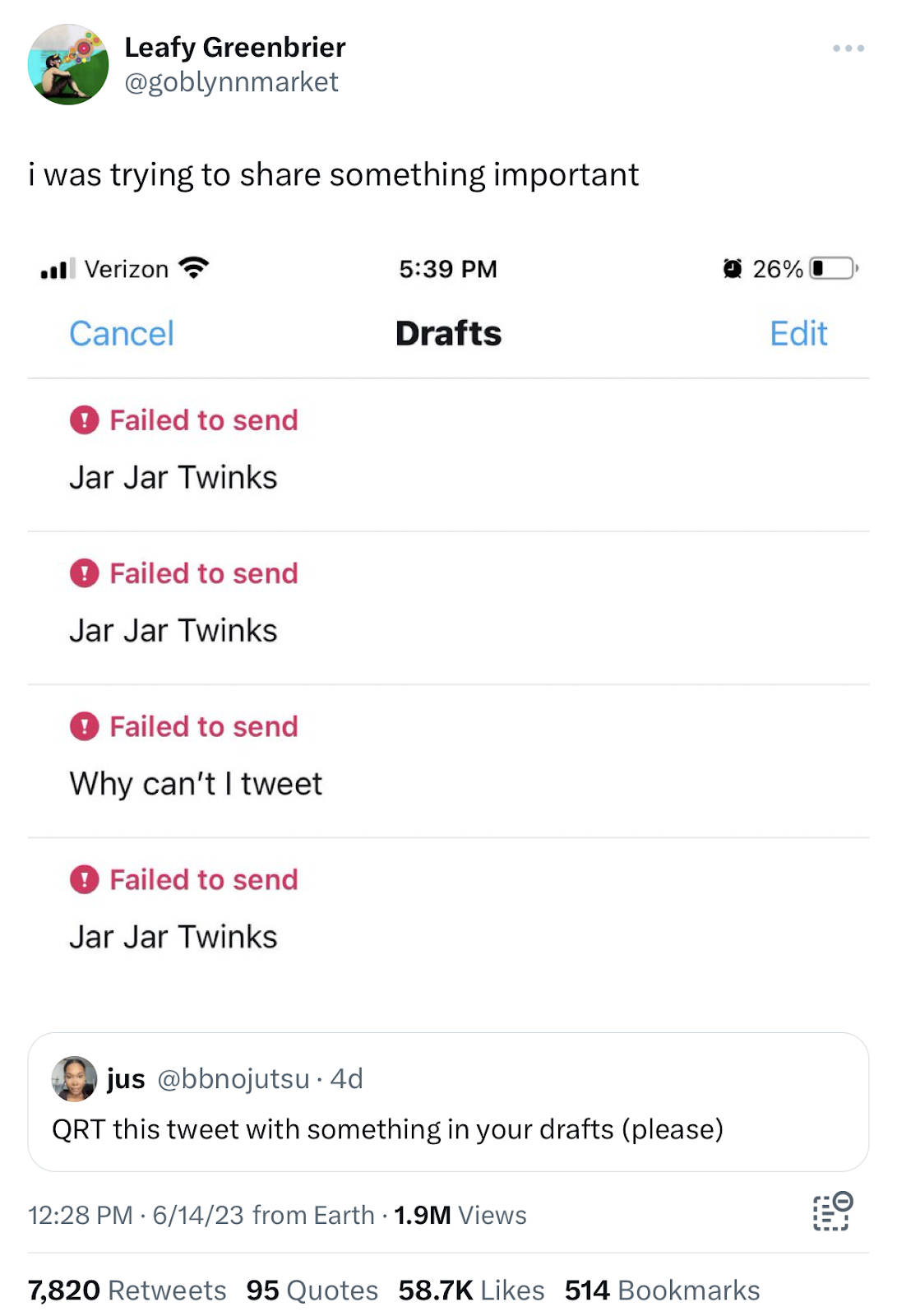Open the 1.9M Views analytics

[x=460, y=1215]
